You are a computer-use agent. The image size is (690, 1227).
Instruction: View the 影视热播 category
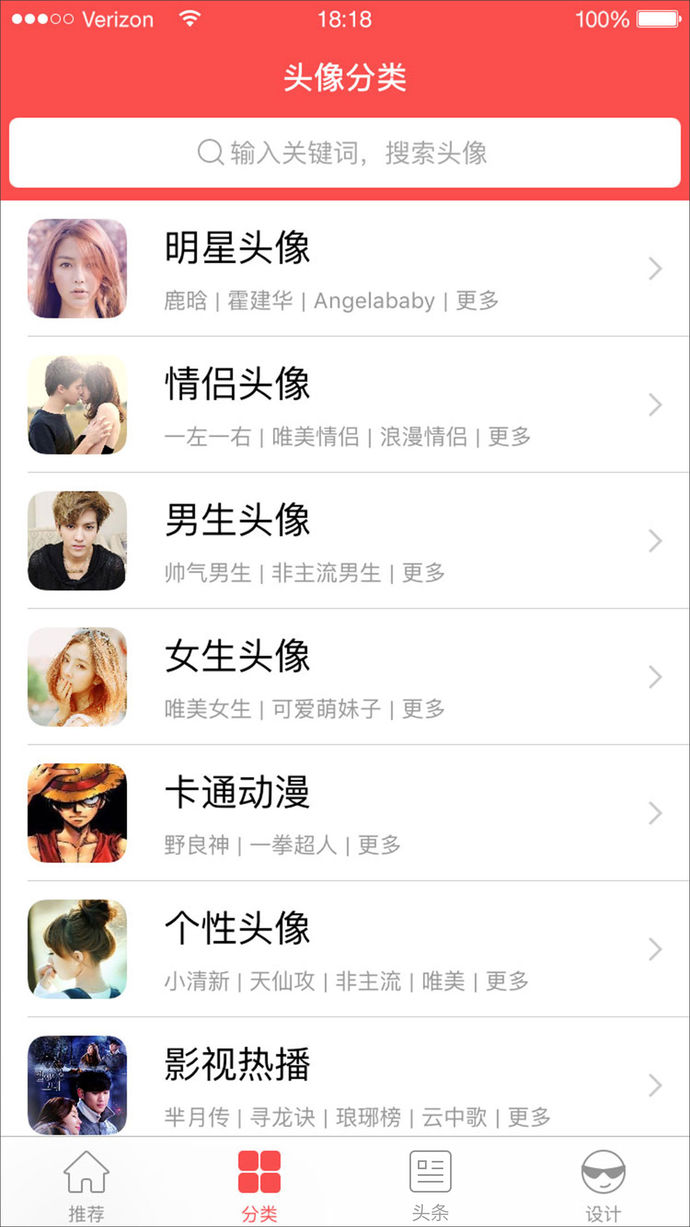(x=345, y=1084)
